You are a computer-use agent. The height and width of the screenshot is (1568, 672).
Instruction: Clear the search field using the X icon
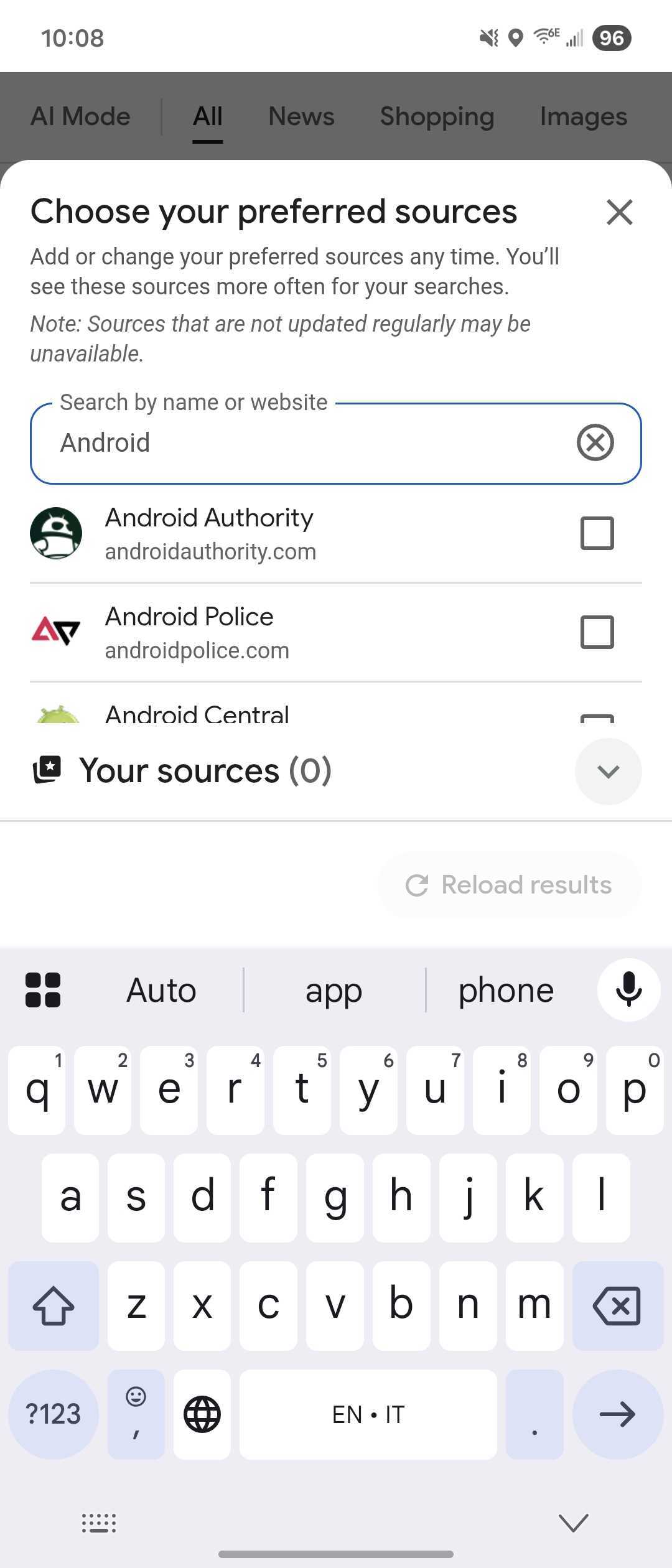[594, 442]
